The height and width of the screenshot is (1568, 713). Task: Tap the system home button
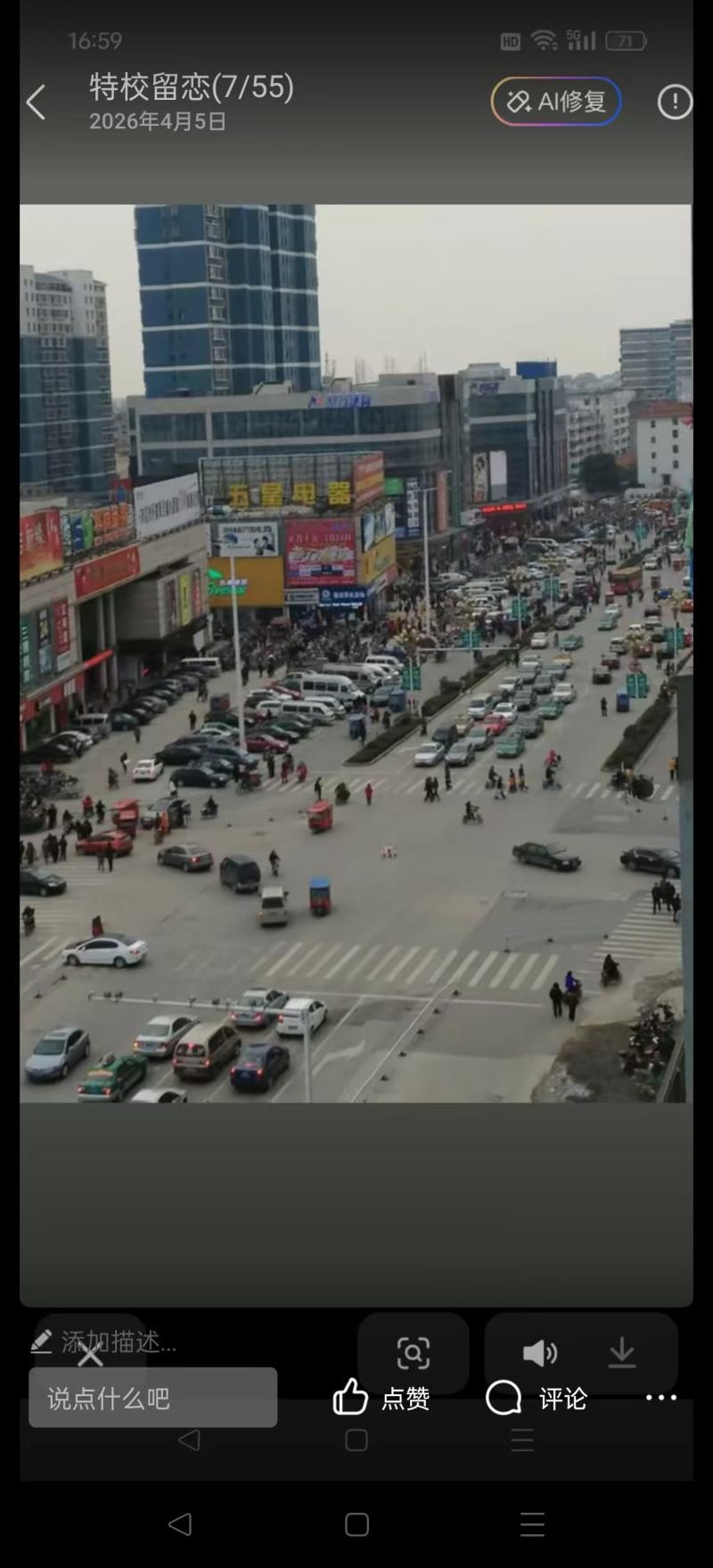(x=356, y=1524)
